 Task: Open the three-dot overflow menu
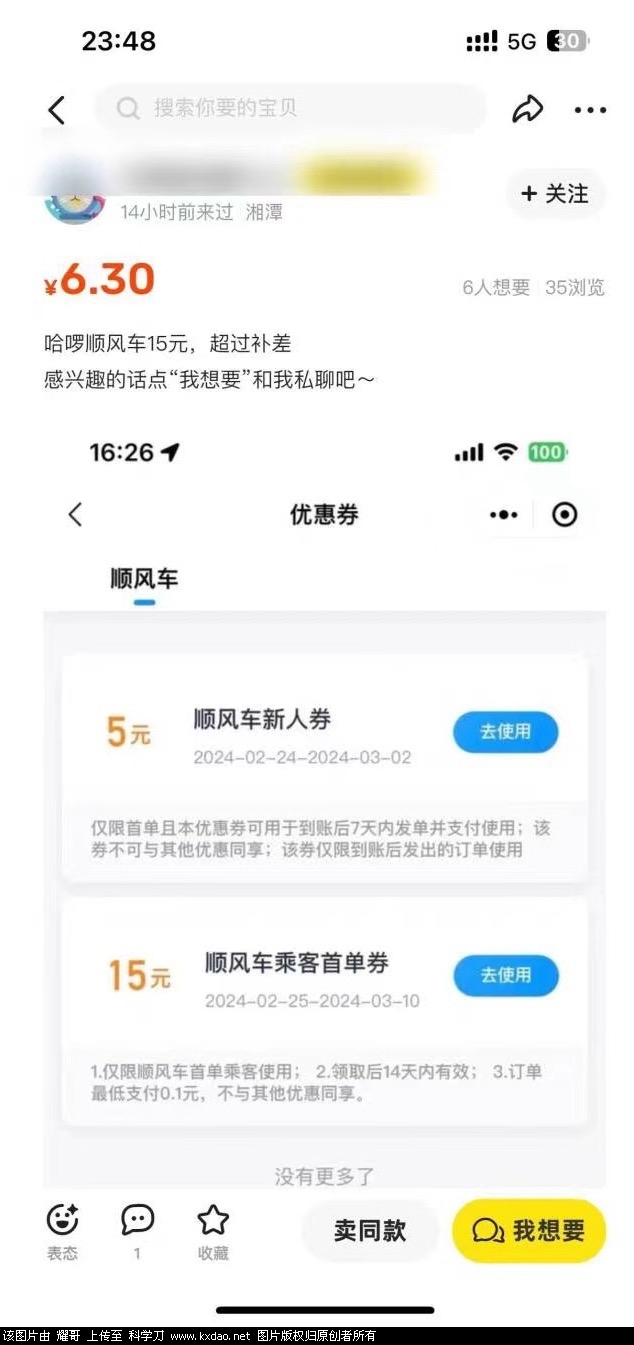pyautogui.click(x=590, y=110)
